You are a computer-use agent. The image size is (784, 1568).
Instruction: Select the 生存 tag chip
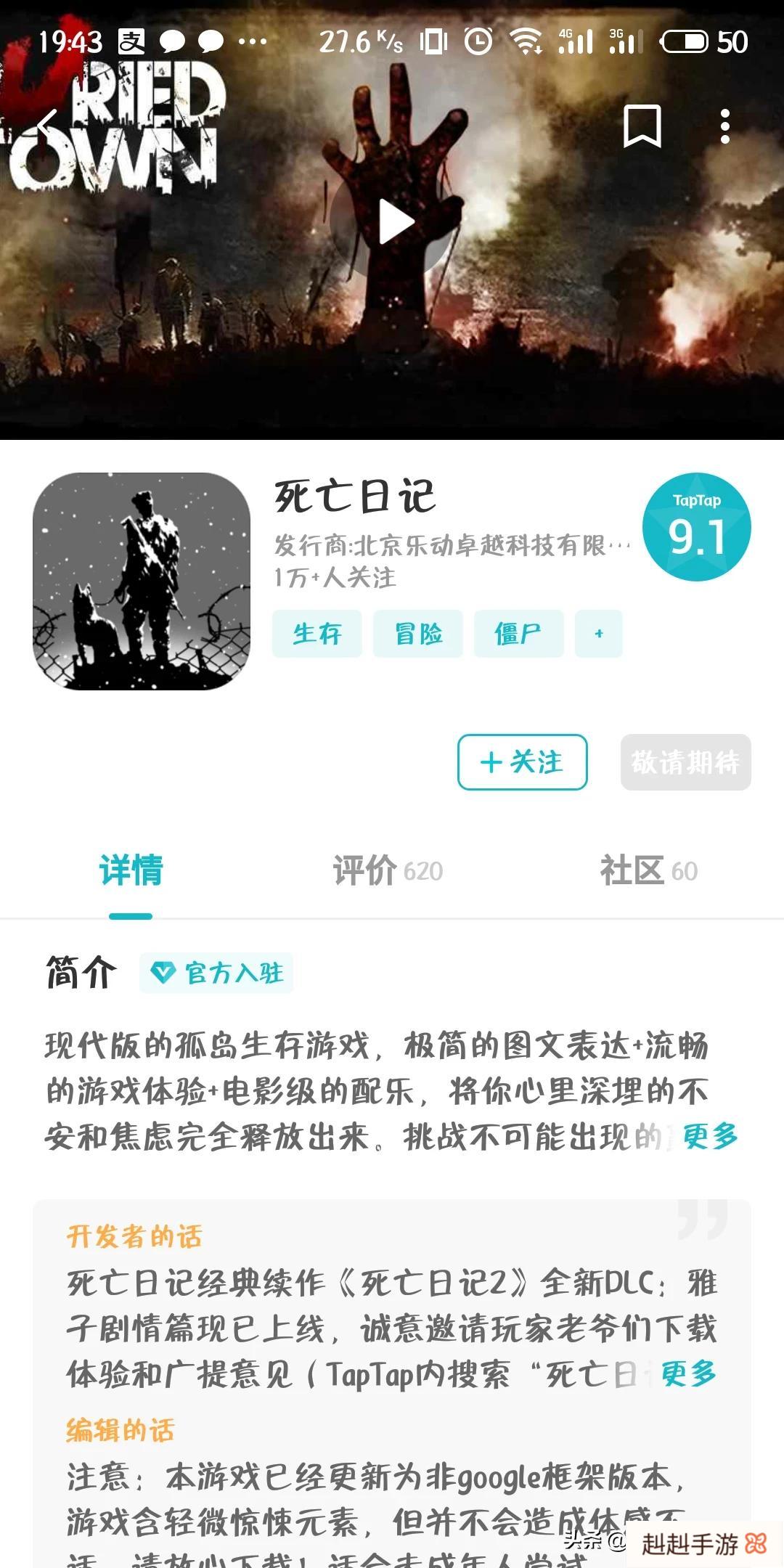pyautogui.click(x=317, y=634)
